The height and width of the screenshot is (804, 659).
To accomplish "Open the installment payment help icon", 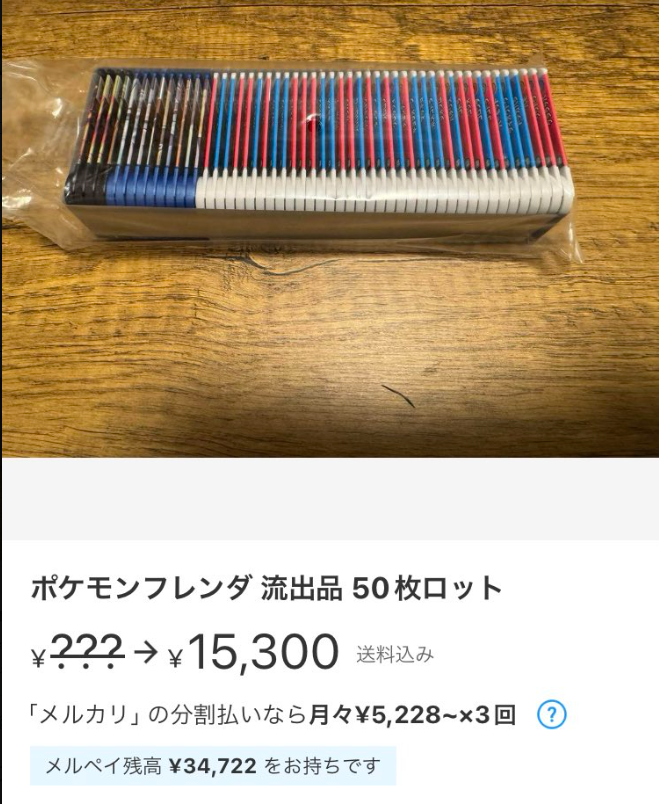I will click(552, 715).
